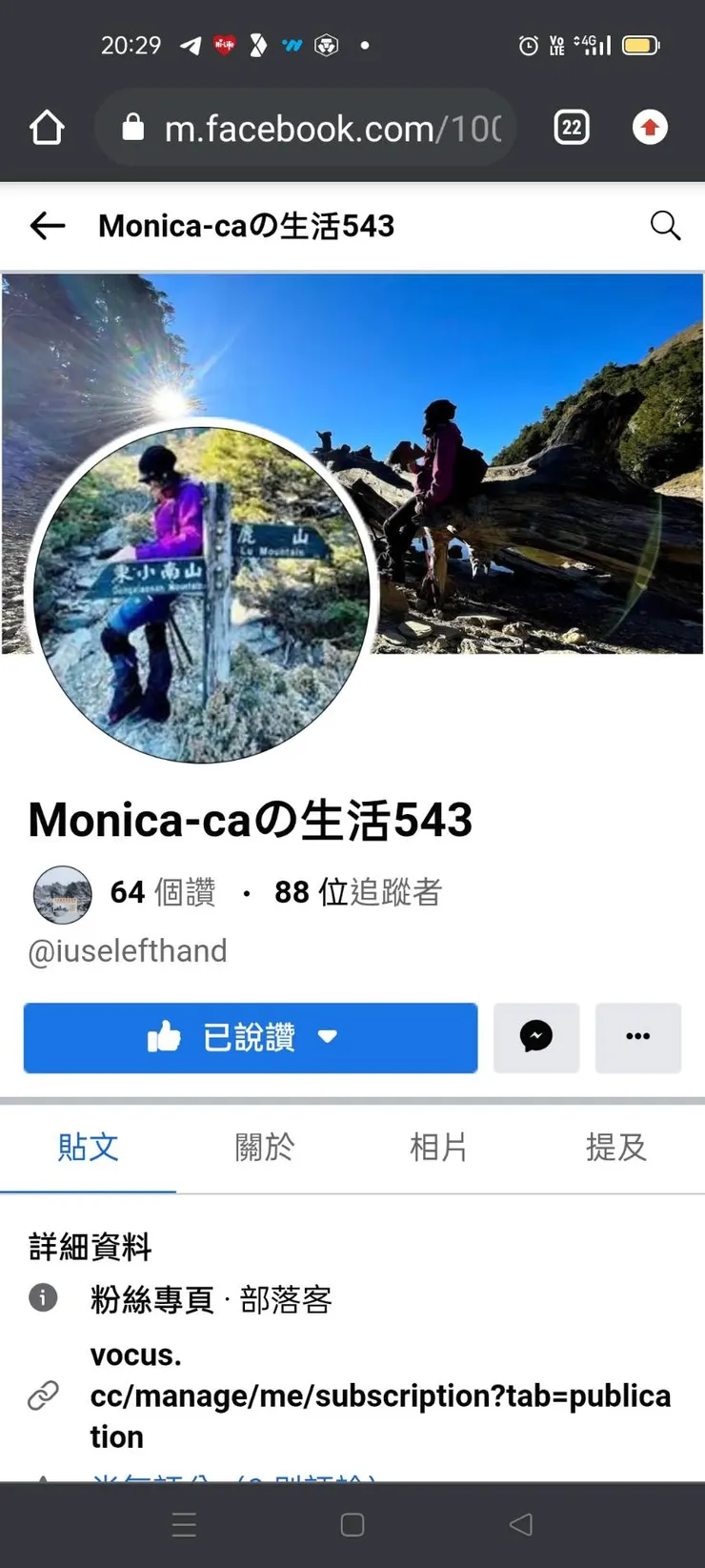Tap the browser home icon
This screenshot has width=705, height=1568.
[46, 127]
